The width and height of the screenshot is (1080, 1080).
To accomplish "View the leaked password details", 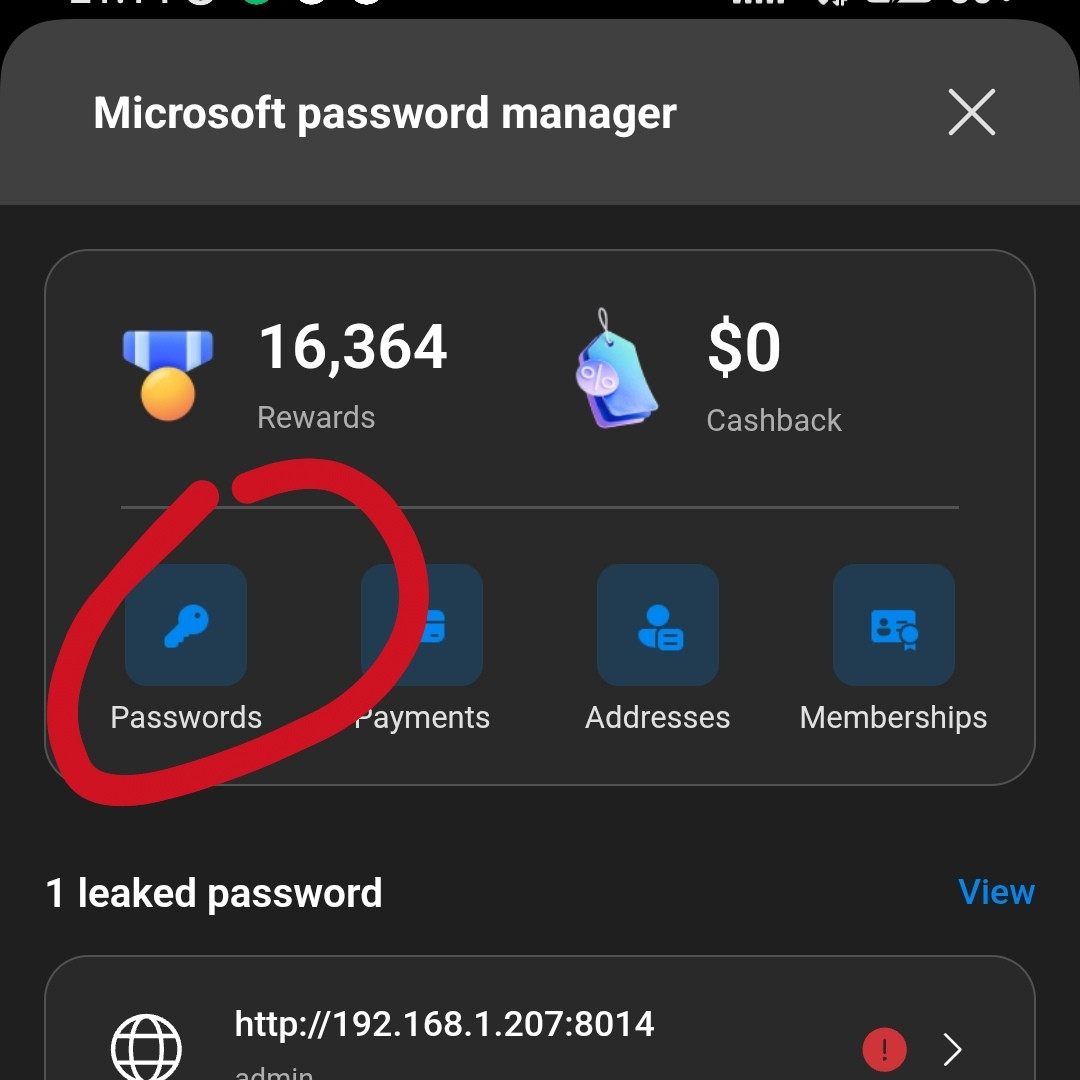I will coord(995,892).
